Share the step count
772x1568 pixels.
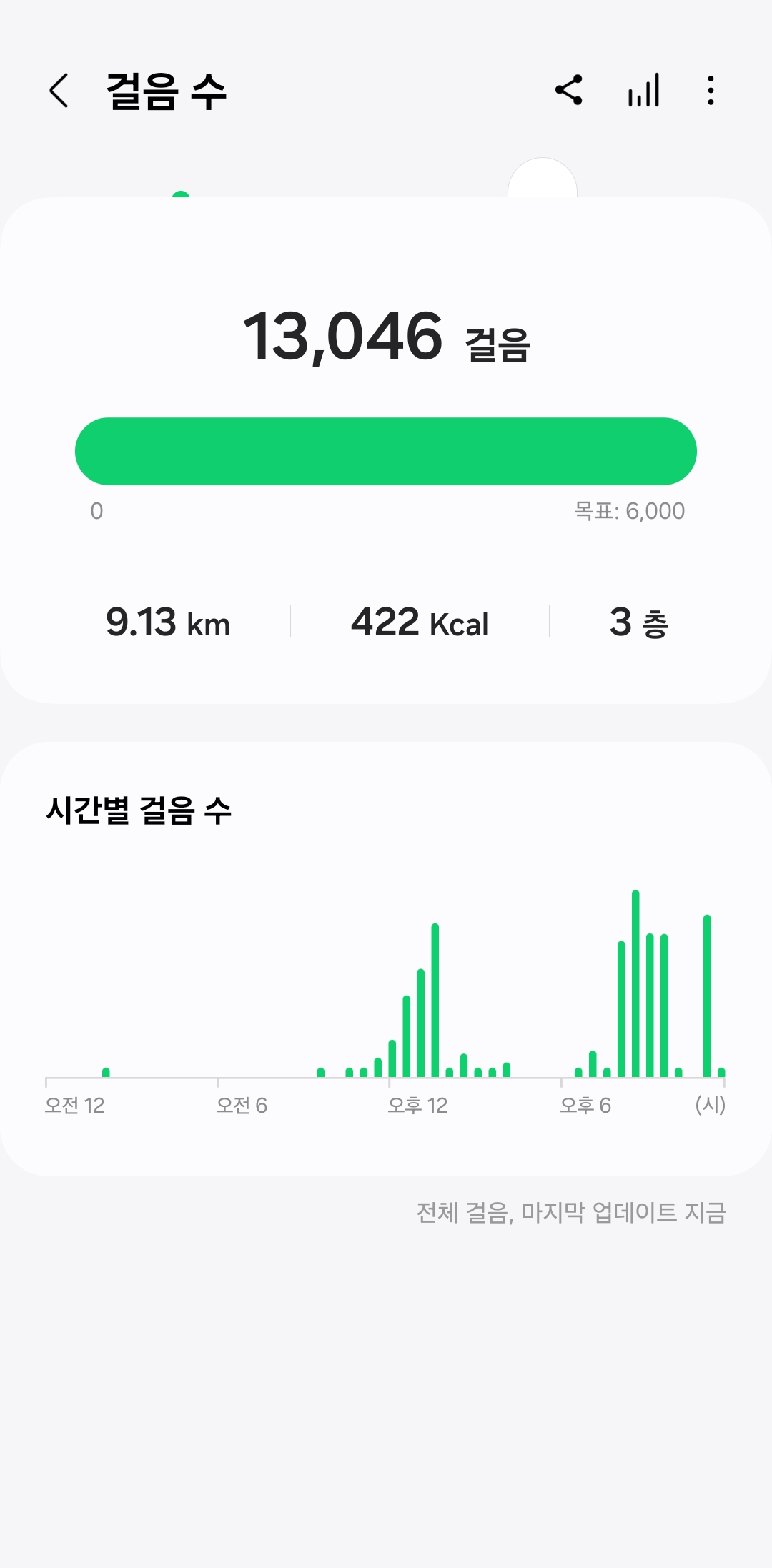[569, 91]
